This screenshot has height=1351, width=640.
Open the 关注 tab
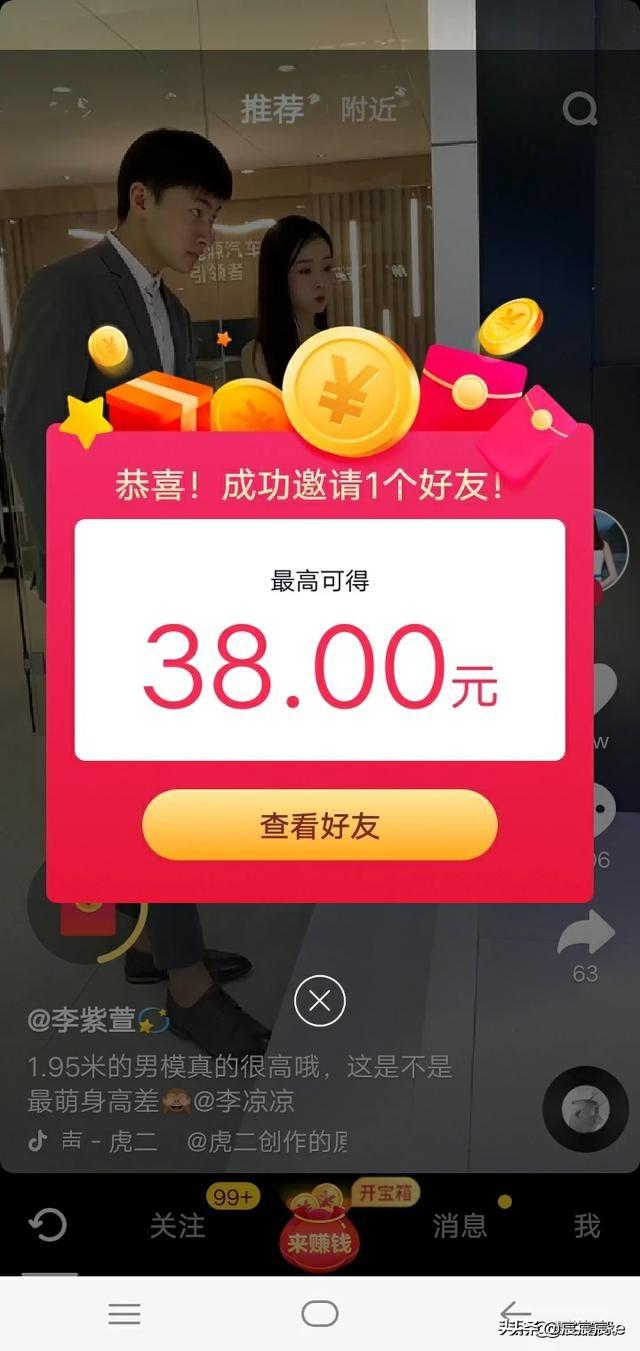pyautogui.click(x=177, y=1226)
